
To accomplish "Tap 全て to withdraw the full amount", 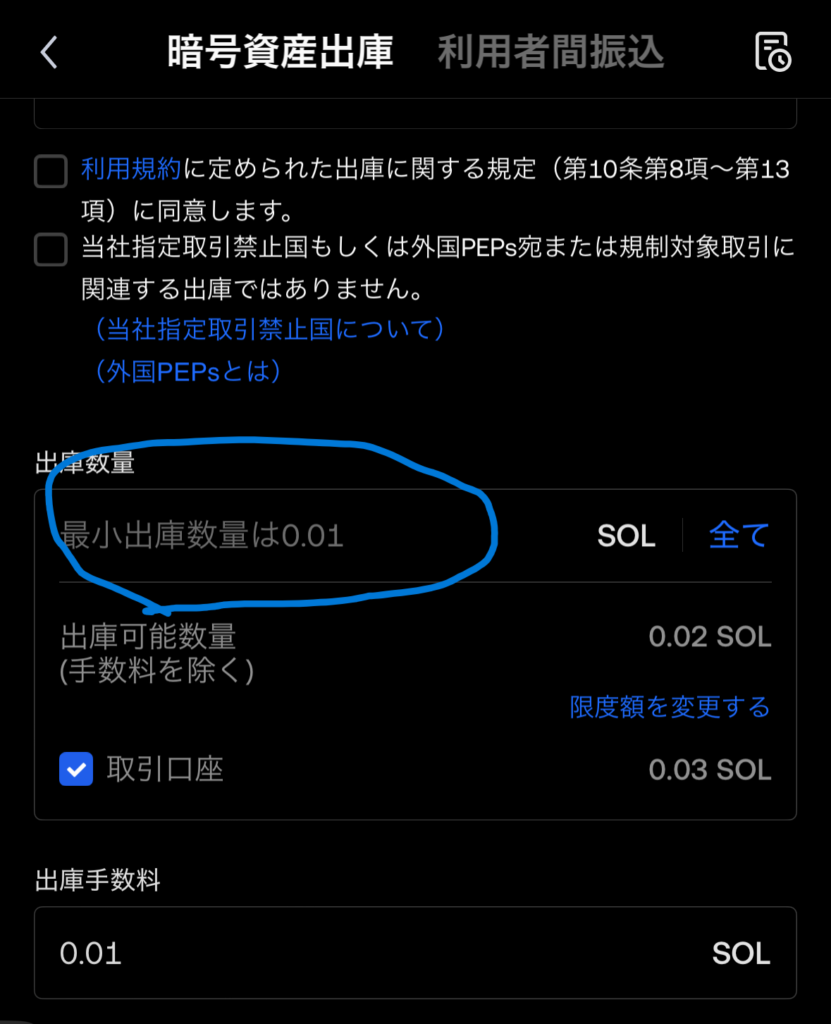I will [738, 536].
